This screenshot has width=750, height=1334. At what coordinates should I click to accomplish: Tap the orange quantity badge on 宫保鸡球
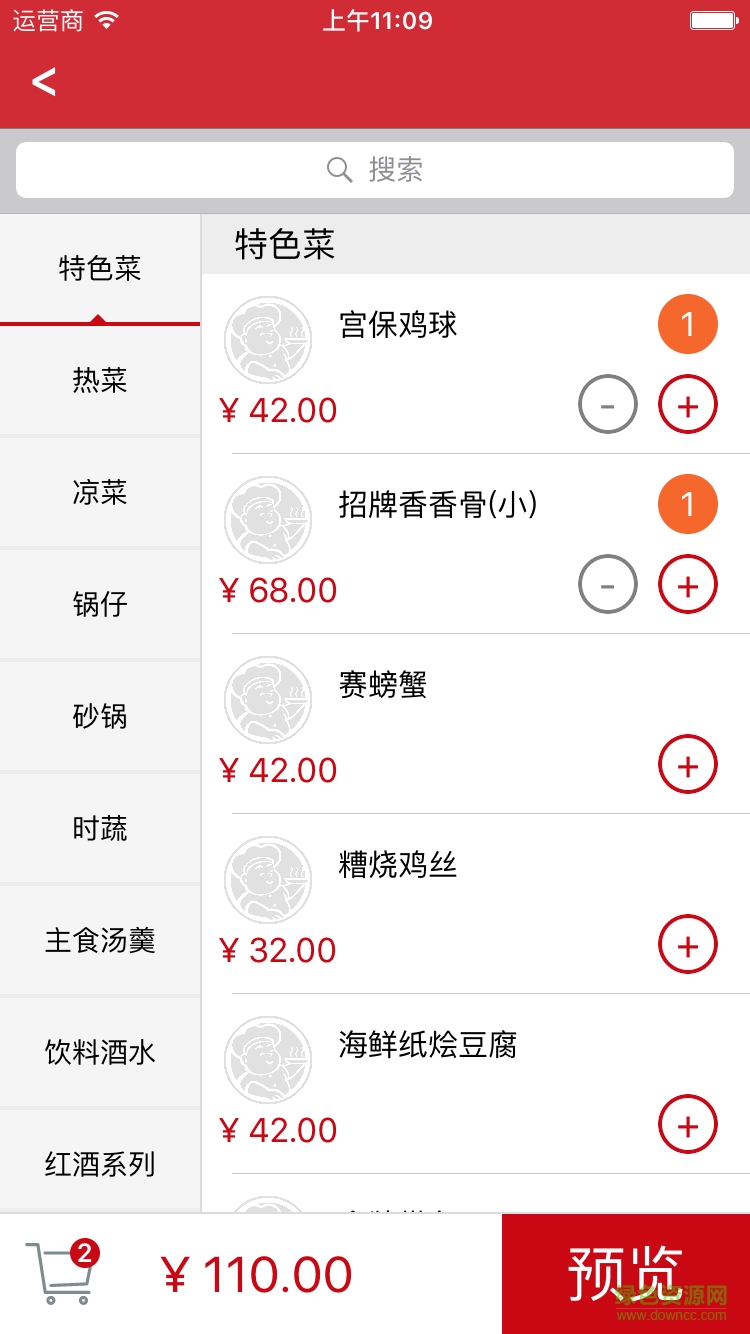pos(687,324)
